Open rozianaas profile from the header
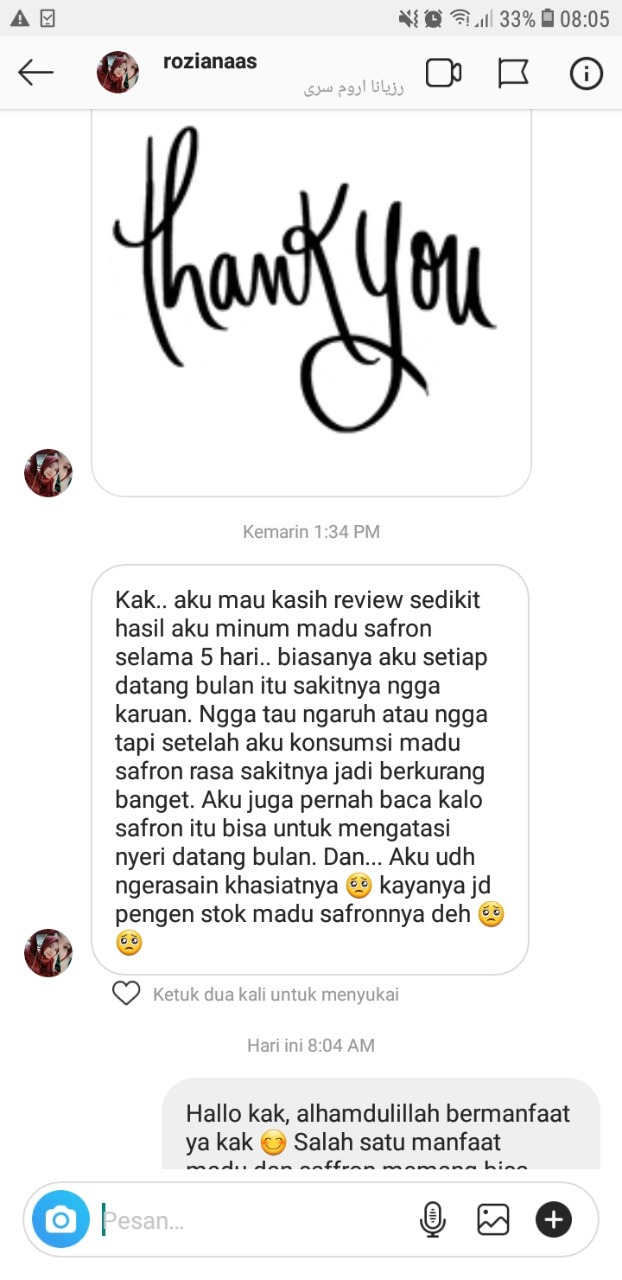 [210, 62]
